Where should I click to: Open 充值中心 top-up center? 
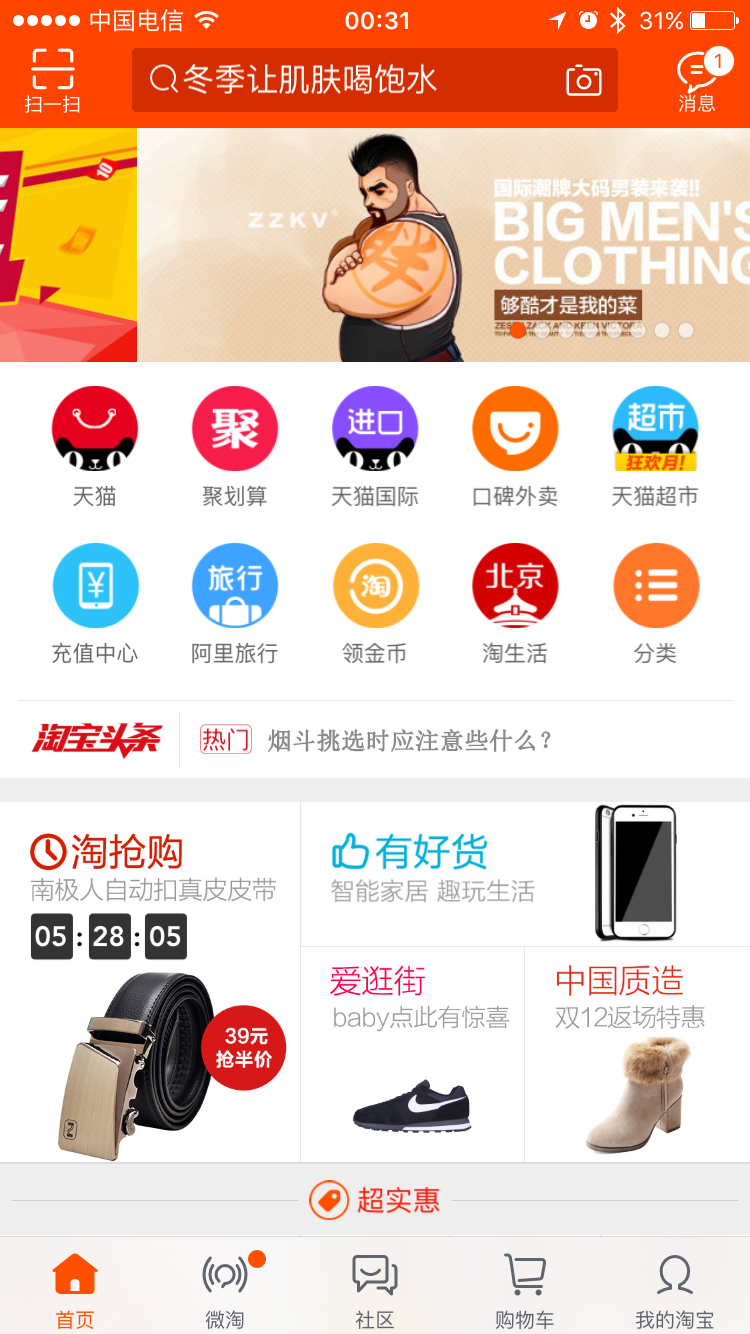[95, 603]
